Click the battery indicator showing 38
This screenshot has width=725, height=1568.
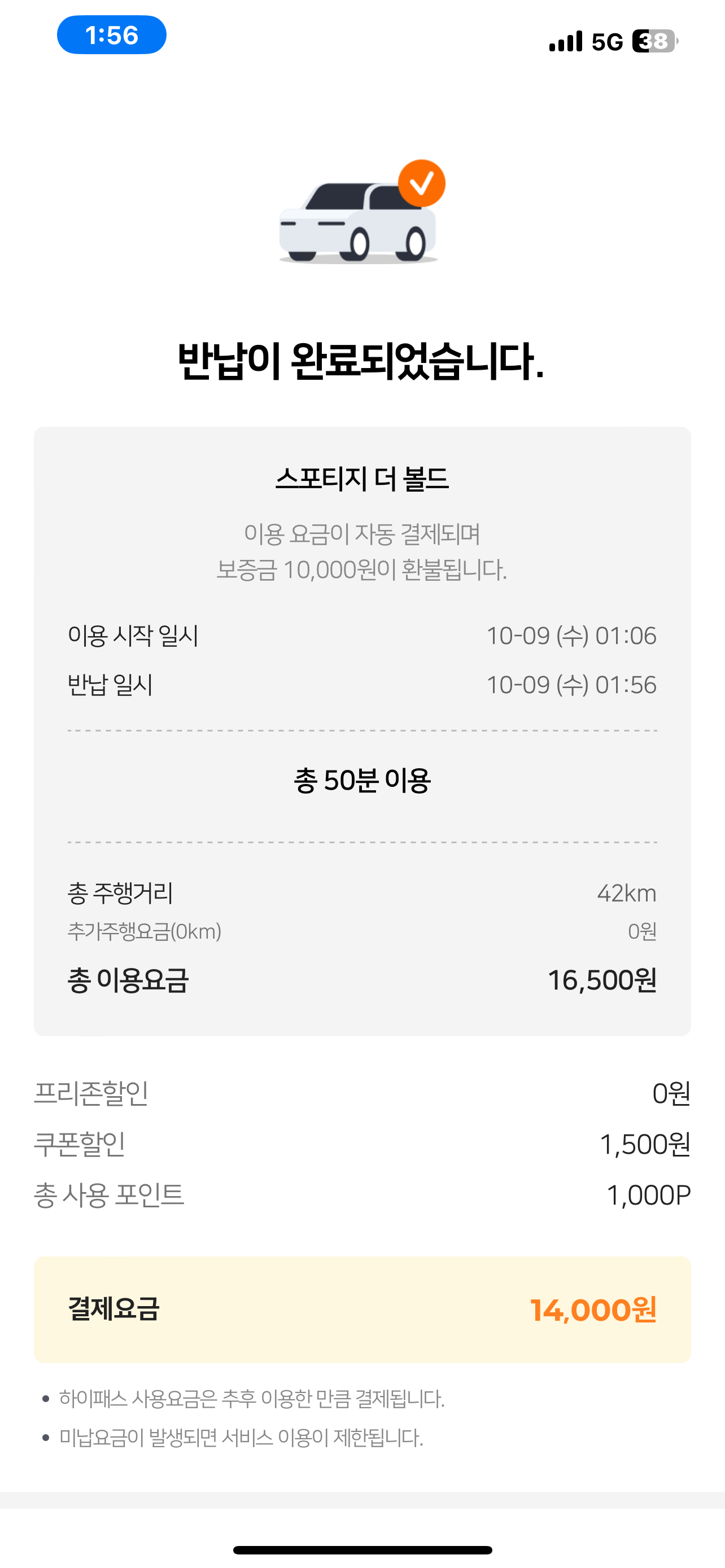[653, 40]
